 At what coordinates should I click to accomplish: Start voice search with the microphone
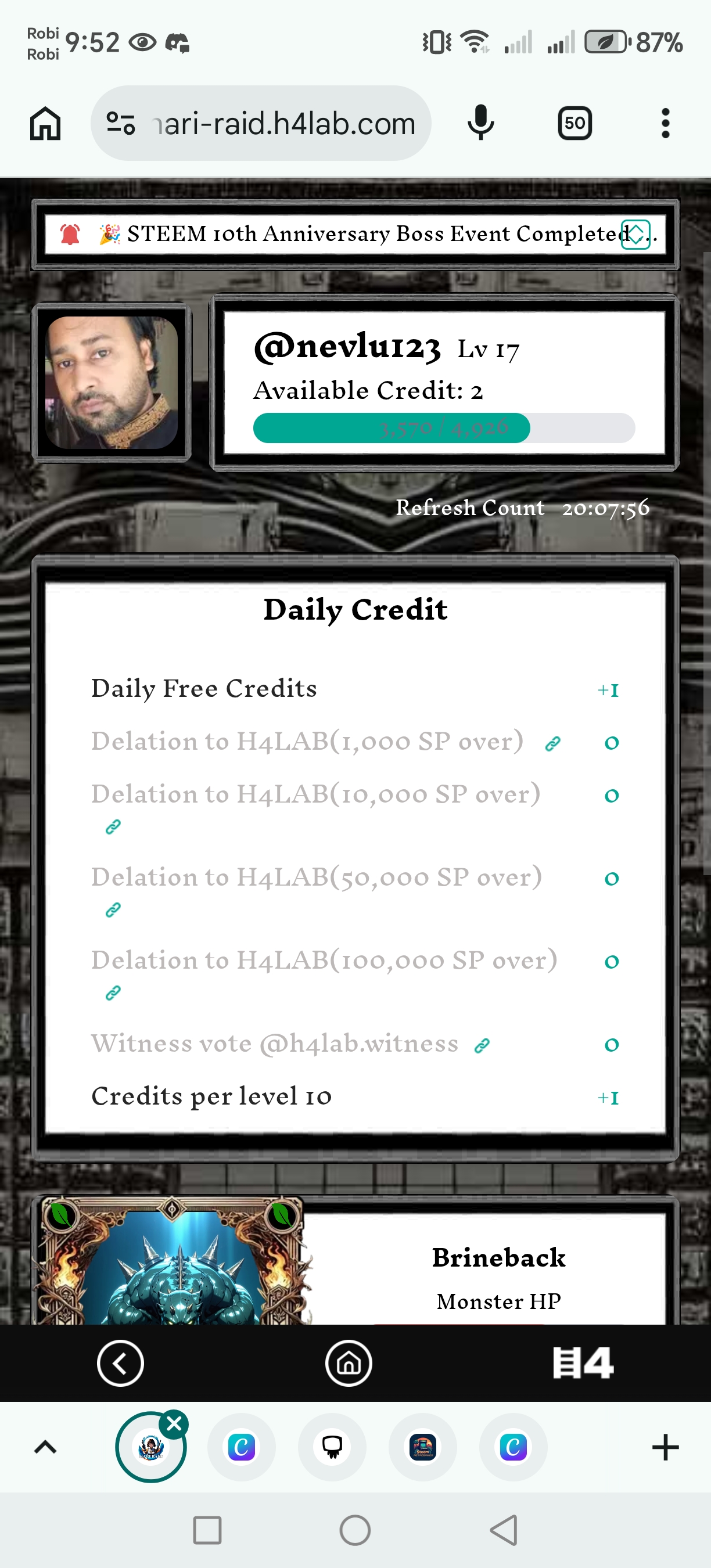click(x=480, y=124)
